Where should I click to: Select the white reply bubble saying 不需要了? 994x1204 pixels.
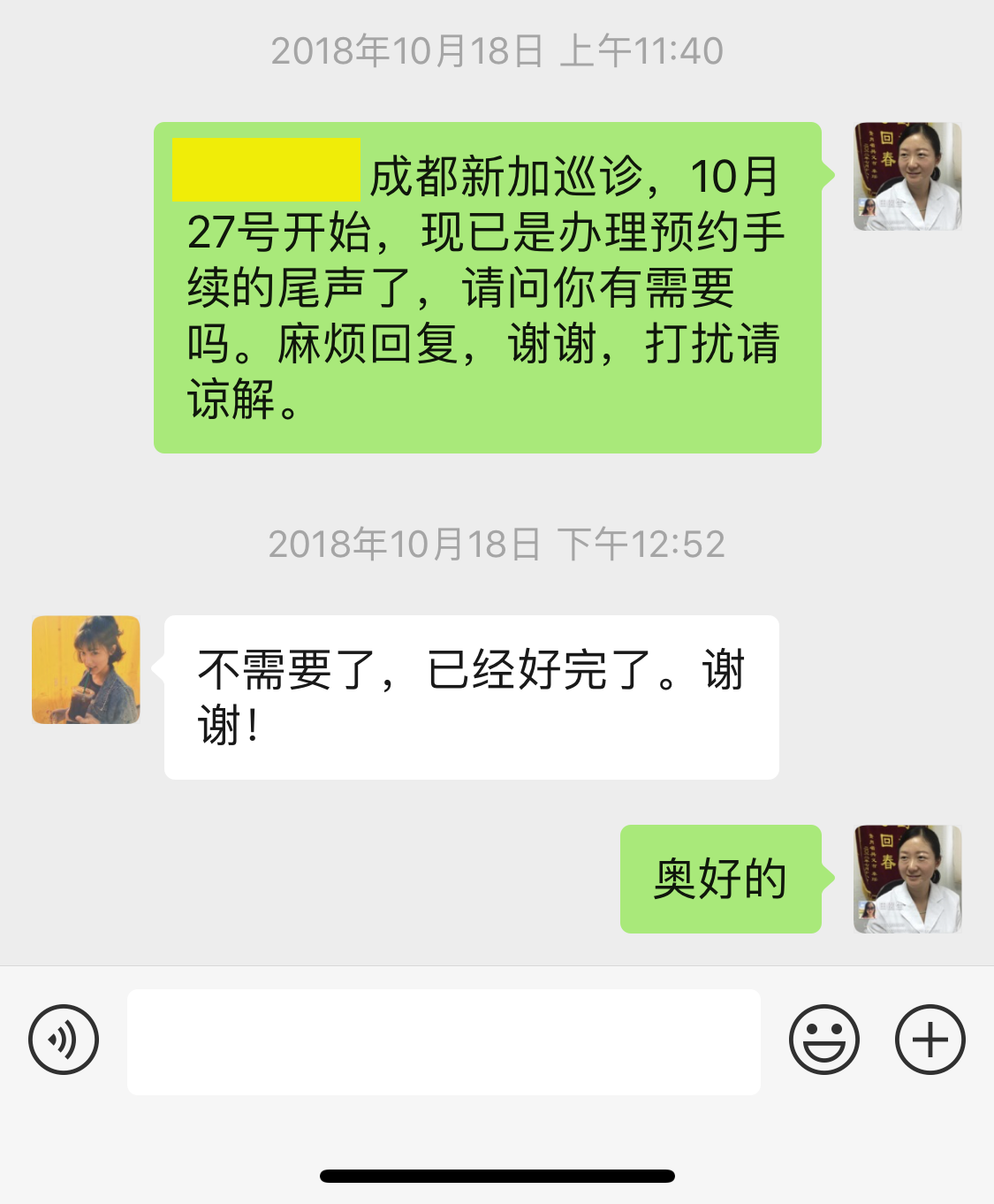tap(472, 697)
